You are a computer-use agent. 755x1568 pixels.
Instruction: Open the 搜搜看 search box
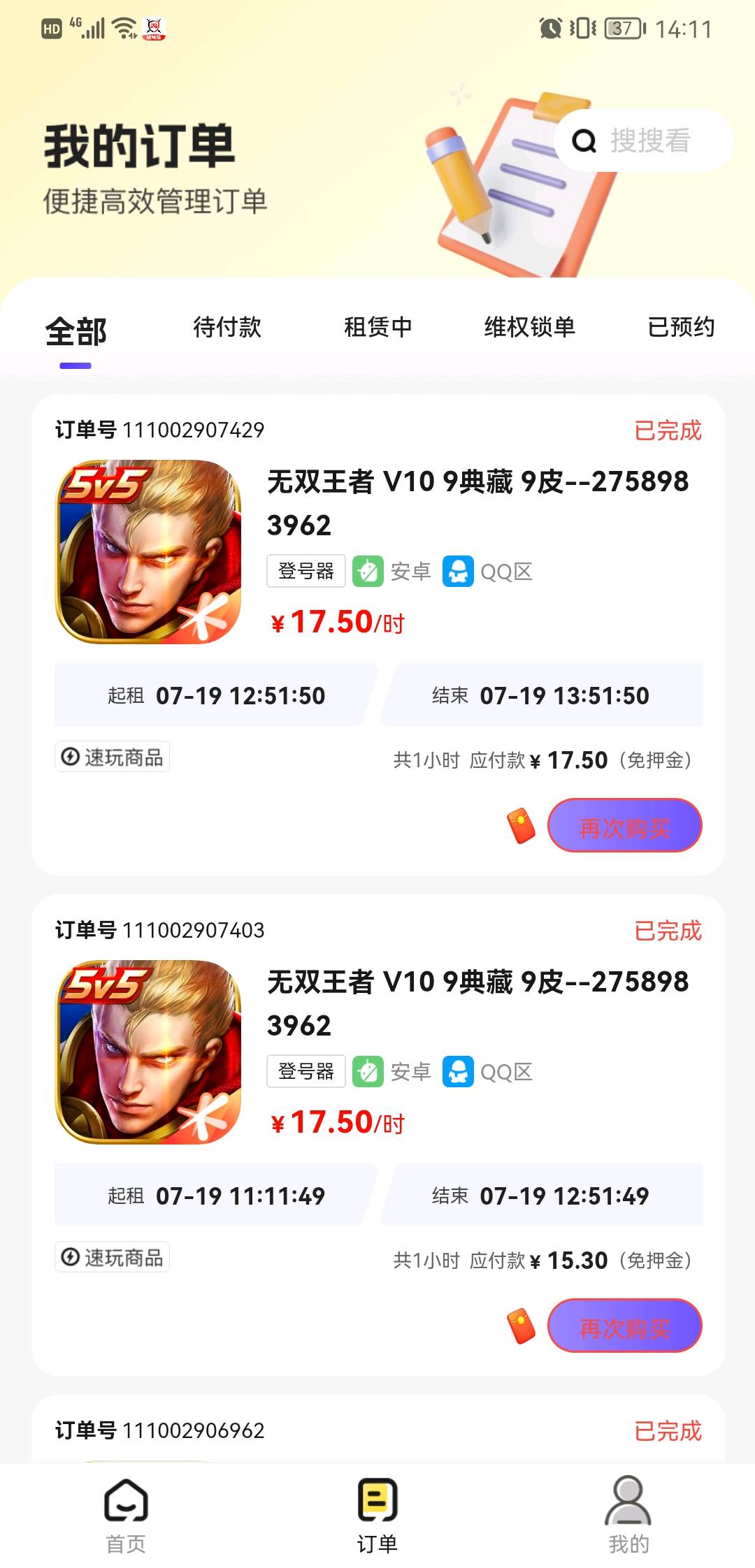point(643,140)
